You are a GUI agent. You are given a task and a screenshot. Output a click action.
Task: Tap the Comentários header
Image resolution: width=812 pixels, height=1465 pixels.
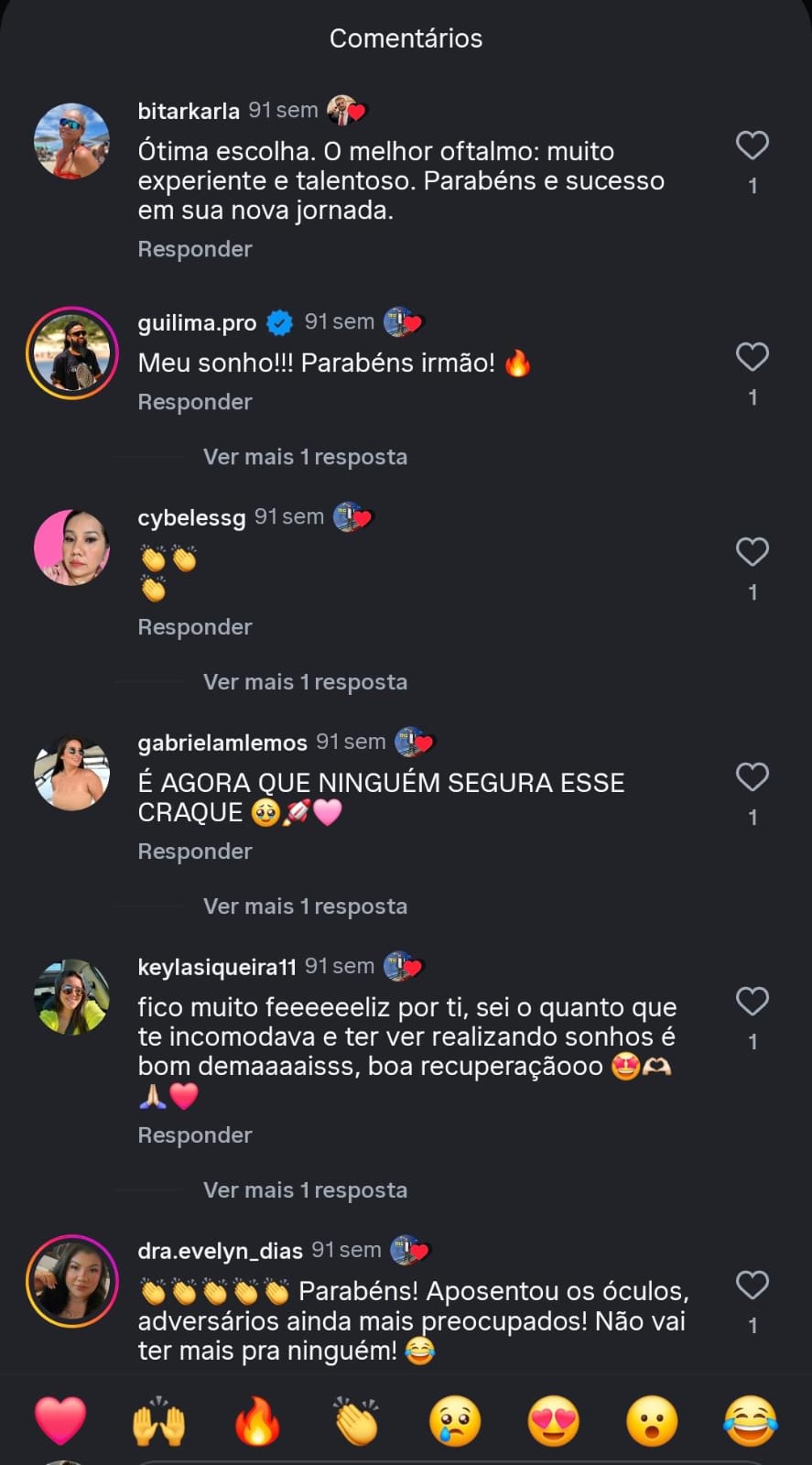tap(406, 38)
